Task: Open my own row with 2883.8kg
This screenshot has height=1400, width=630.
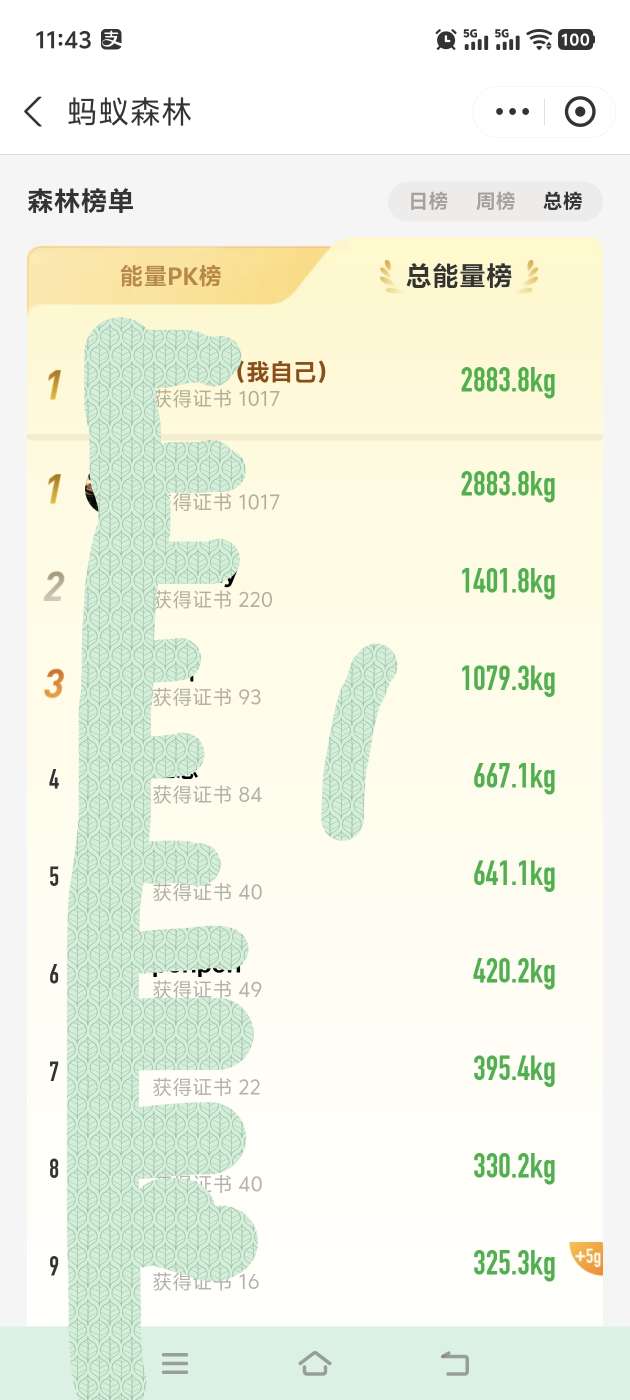Action: 315,383
